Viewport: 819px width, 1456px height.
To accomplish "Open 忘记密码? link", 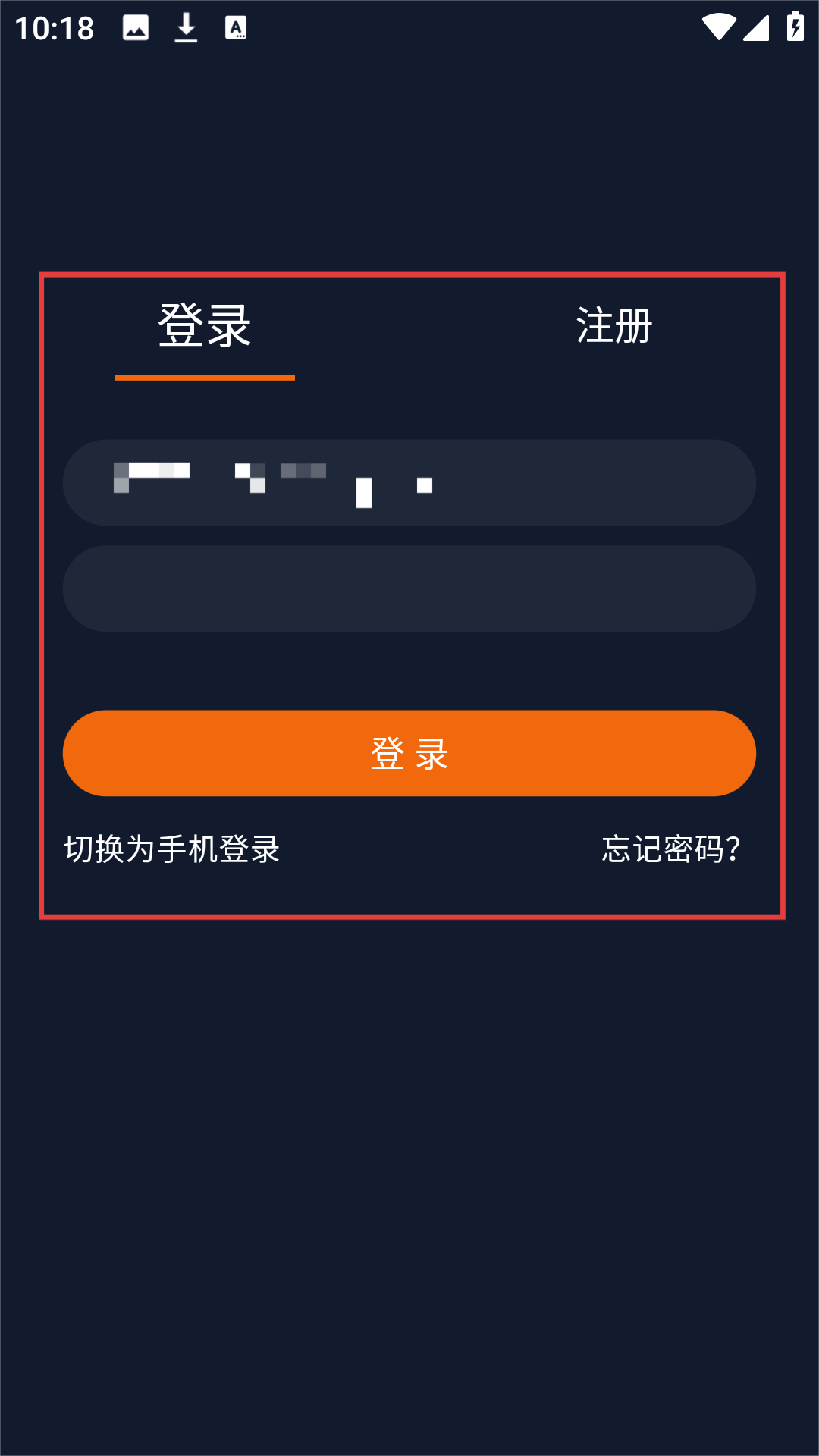I will 670,849.
